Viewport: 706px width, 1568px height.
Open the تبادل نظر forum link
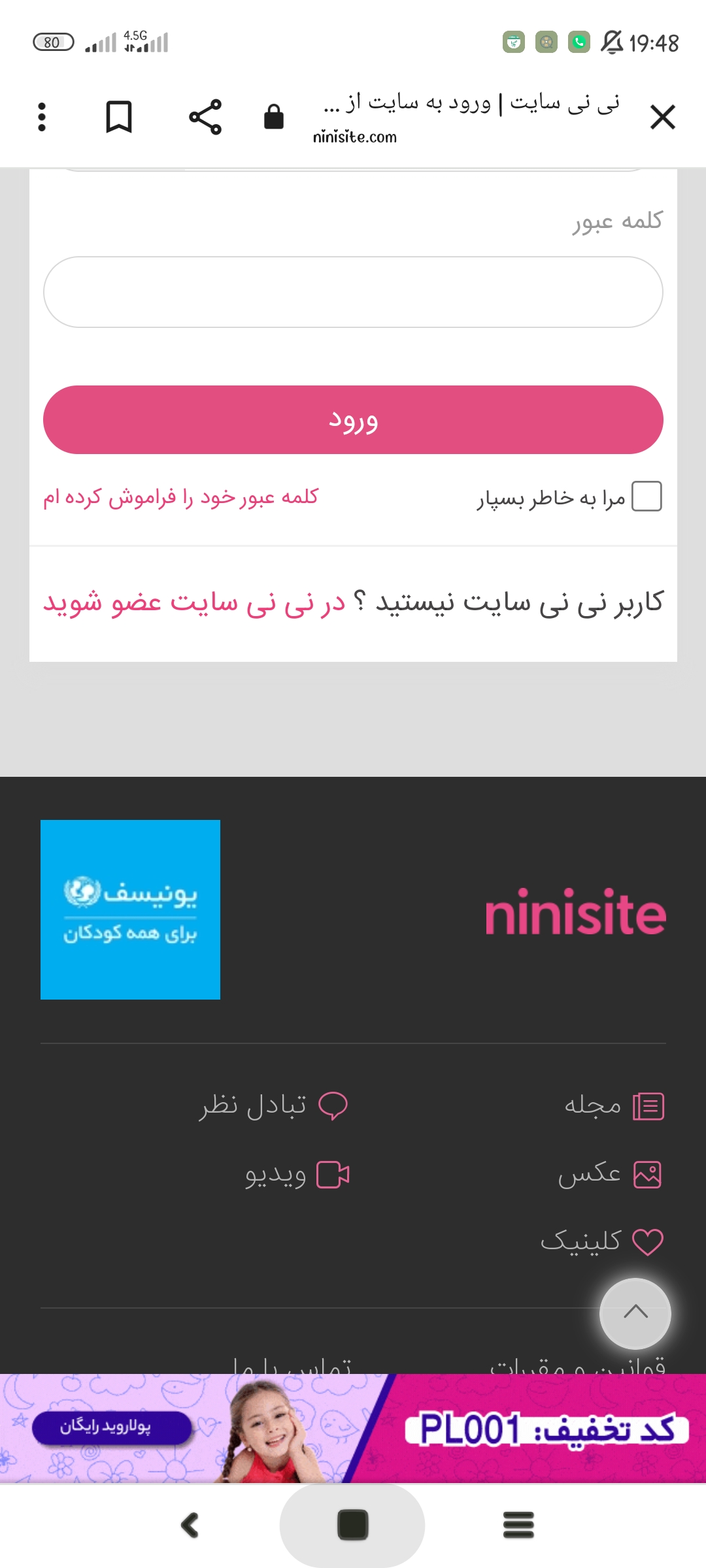pyautogui.click(x=273, y=1105)
